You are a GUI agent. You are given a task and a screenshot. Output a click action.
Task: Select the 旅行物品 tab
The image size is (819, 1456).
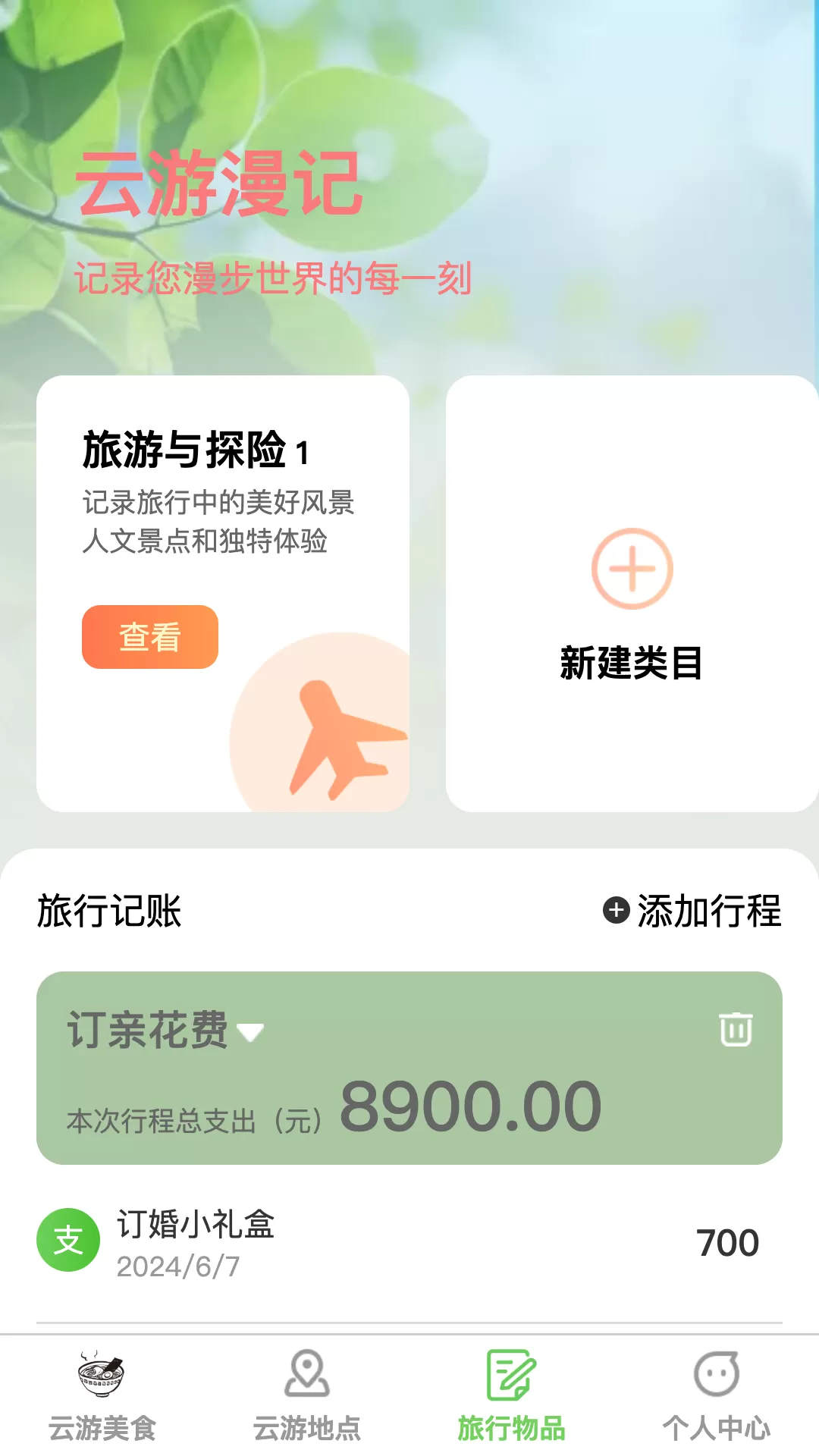pyautogui.click(x=512, y=1395)
